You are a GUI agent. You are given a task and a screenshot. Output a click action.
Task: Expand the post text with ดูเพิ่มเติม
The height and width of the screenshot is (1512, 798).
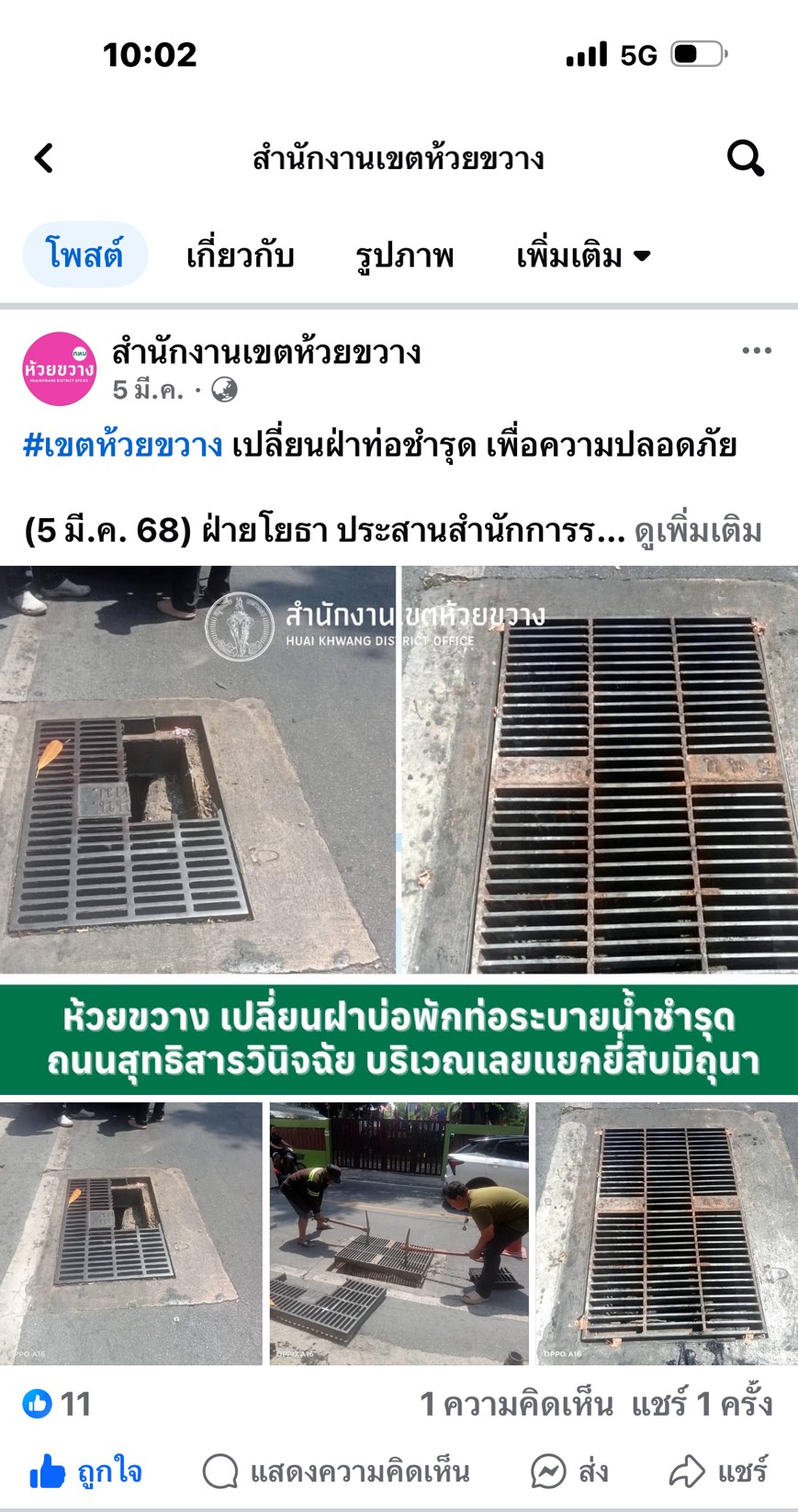click(698, 531)
